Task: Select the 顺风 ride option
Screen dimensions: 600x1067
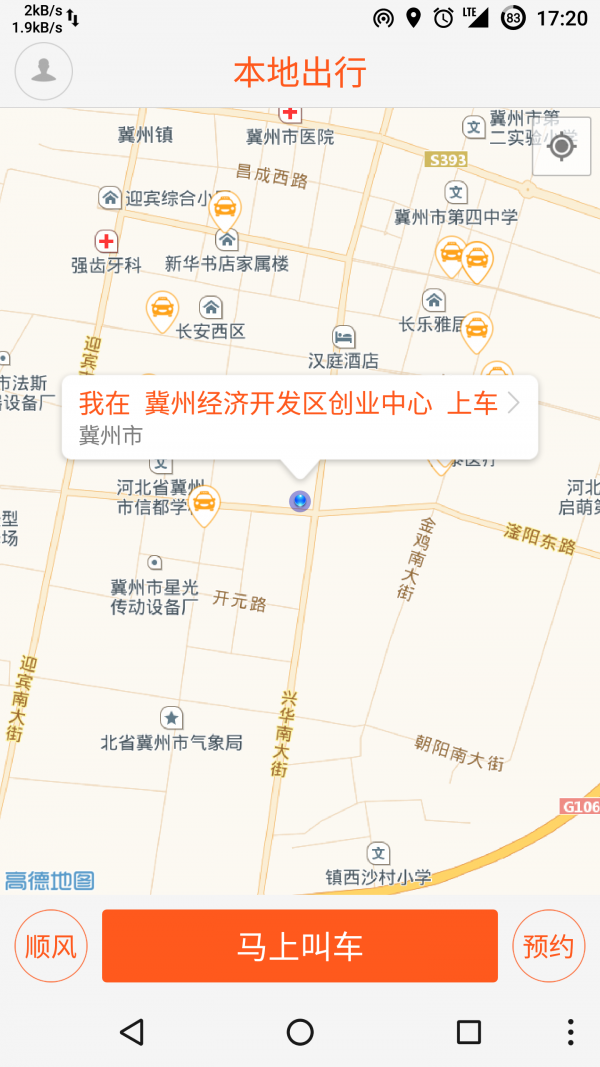Action: point(51,946)
